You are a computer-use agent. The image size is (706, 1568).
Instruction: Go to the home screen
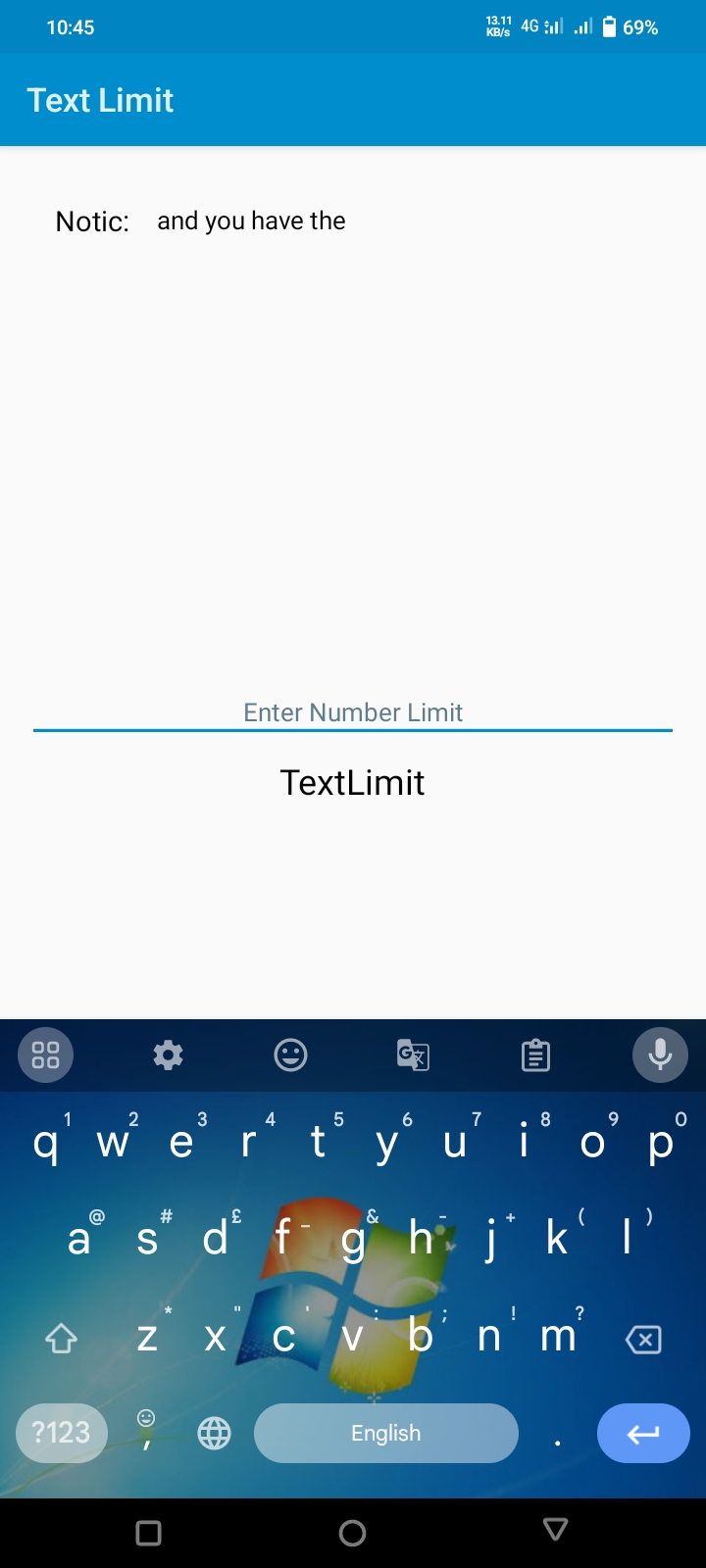tap(352, 1533)
